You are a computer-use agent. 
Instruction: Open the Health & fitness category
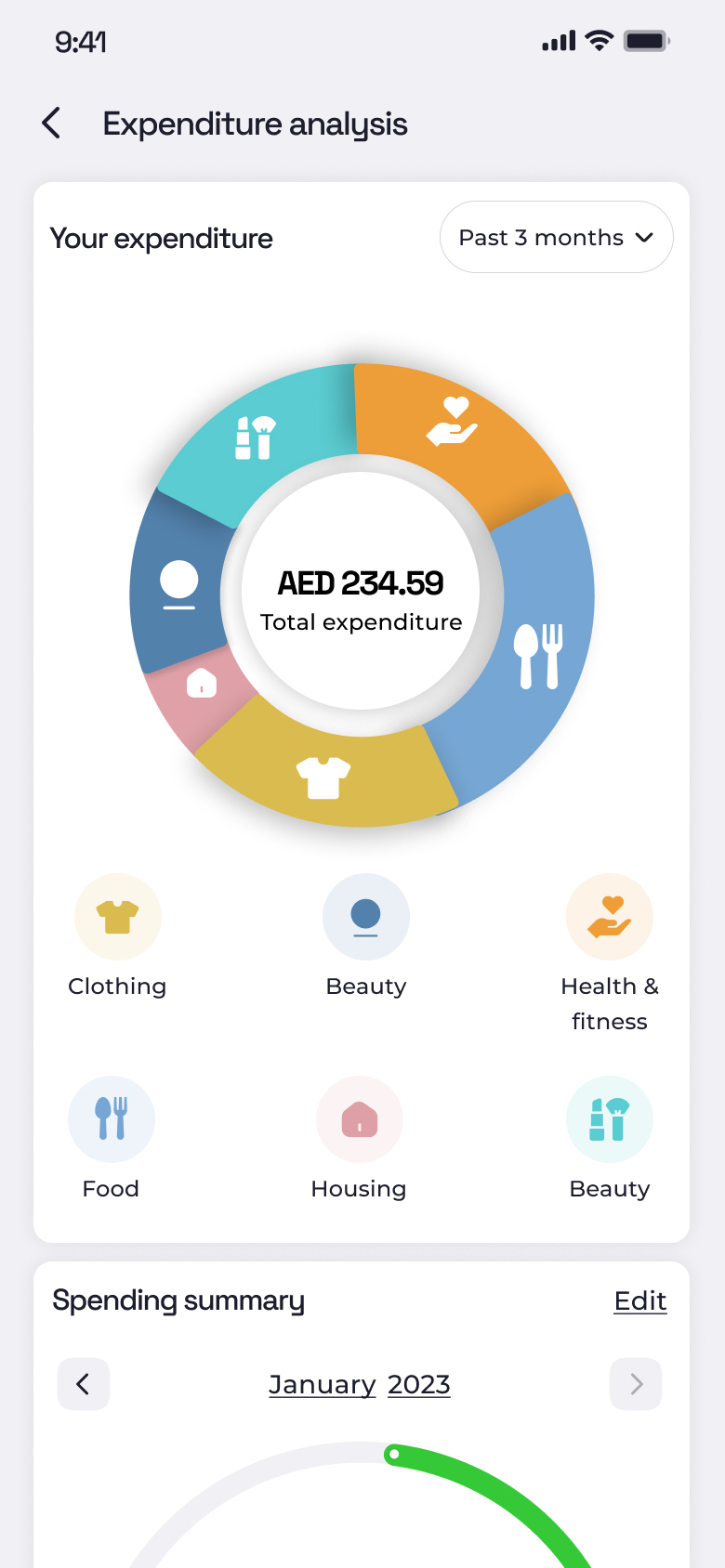coord(610,954)
